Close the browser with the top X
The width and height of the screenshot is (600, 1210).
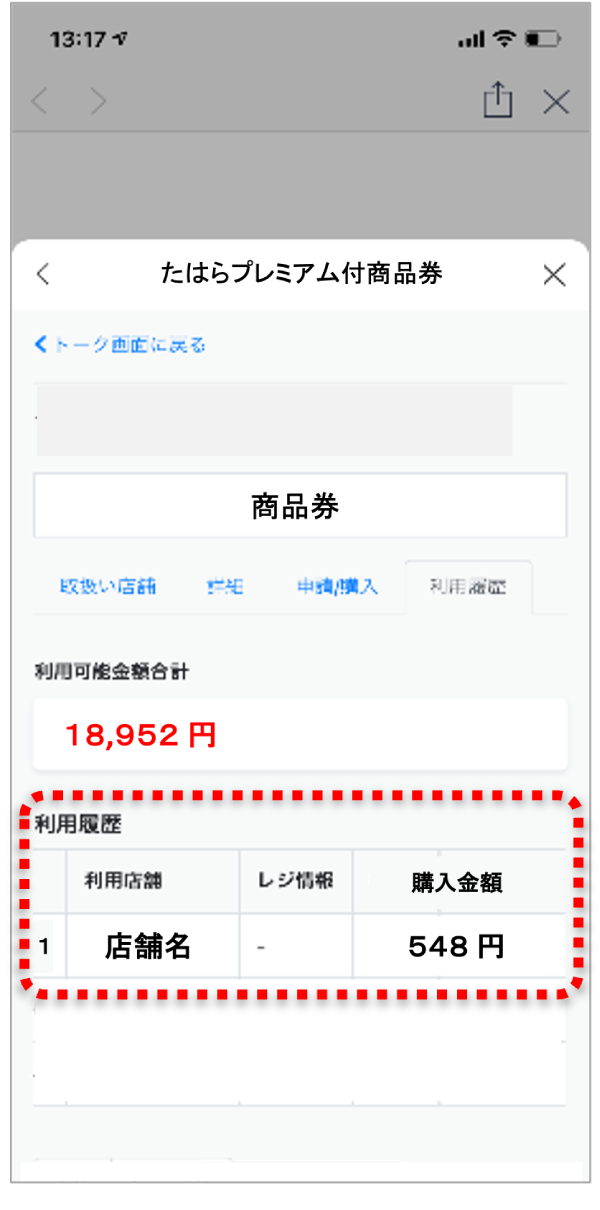[x=556, y=101]
